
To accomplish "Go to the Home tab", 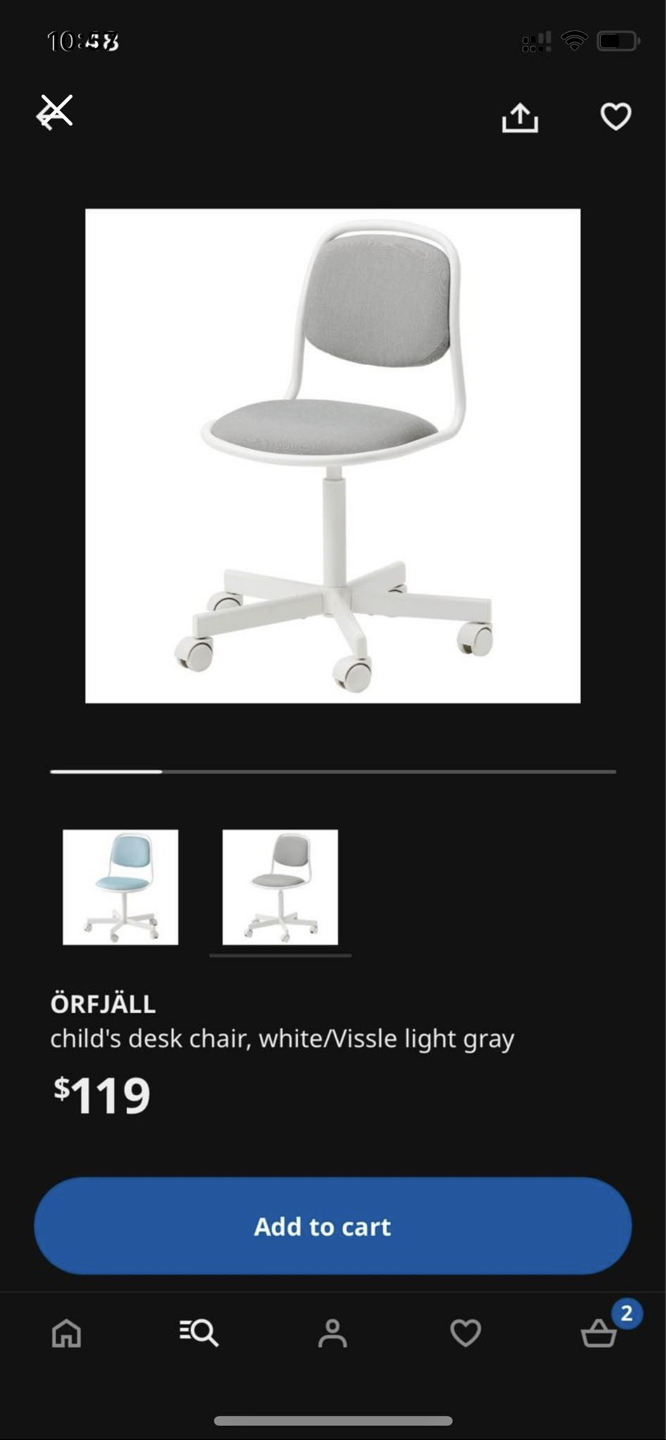I will point(66,1333).
